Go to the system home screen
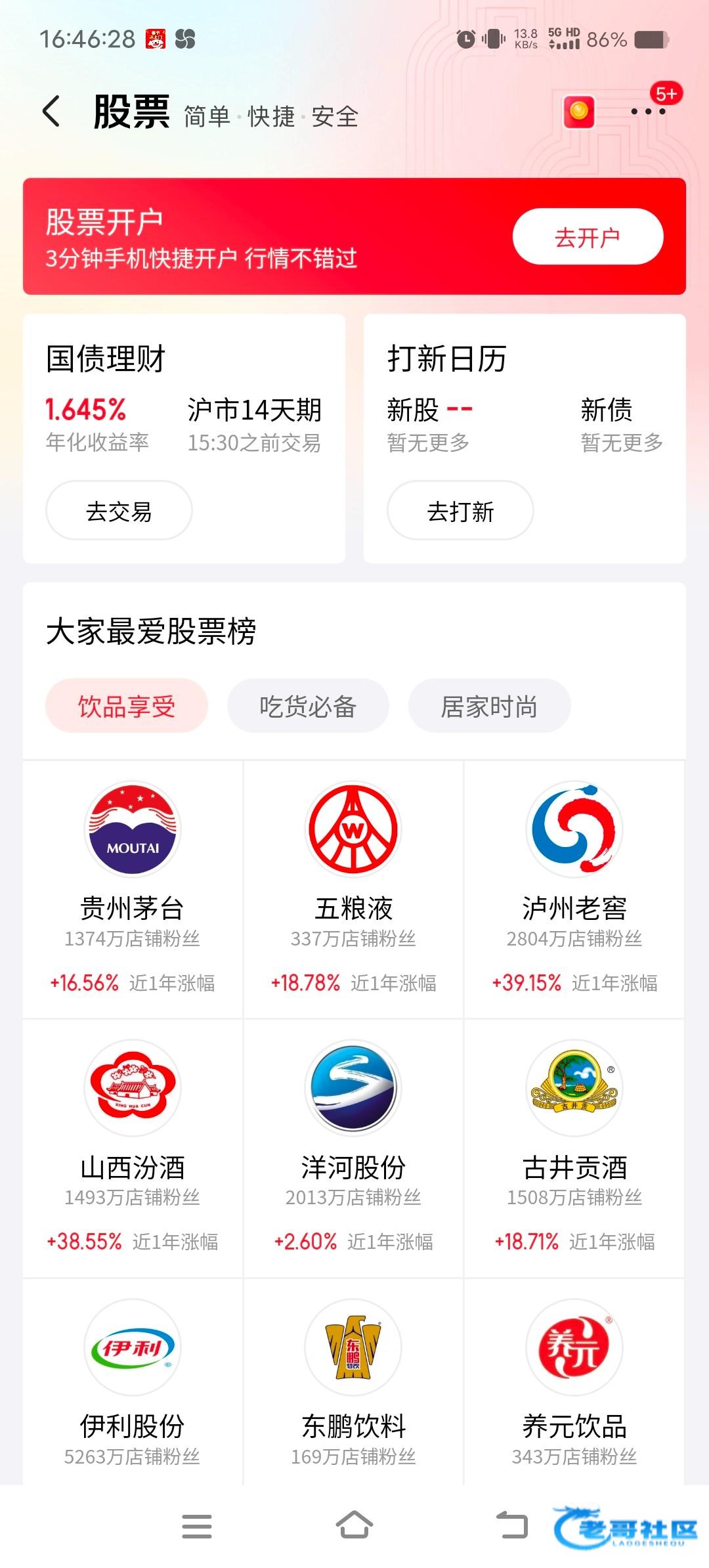 coord(354,1525)
